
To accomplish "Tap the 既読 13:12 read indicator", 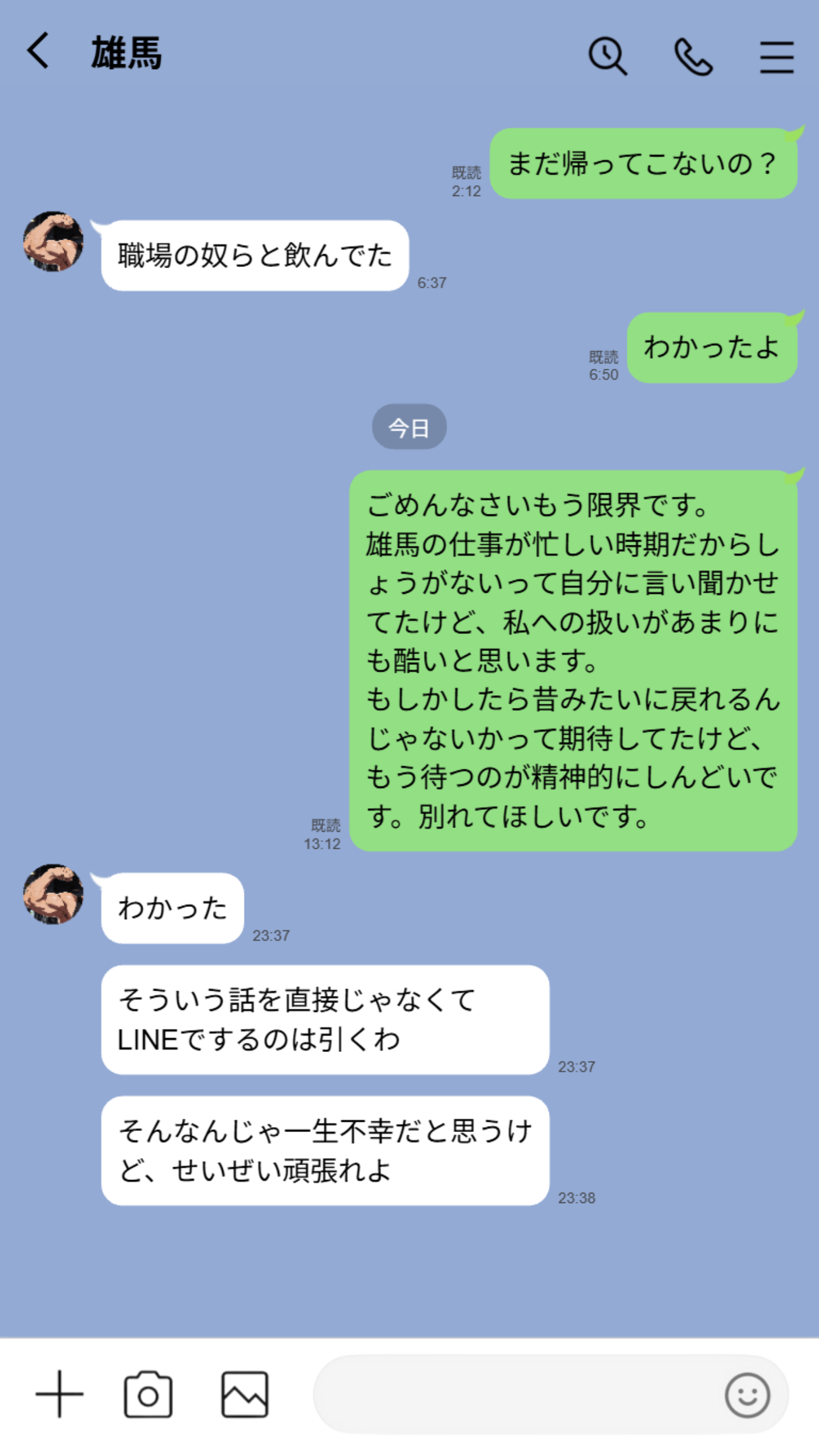I will click(x=326, y=834).
